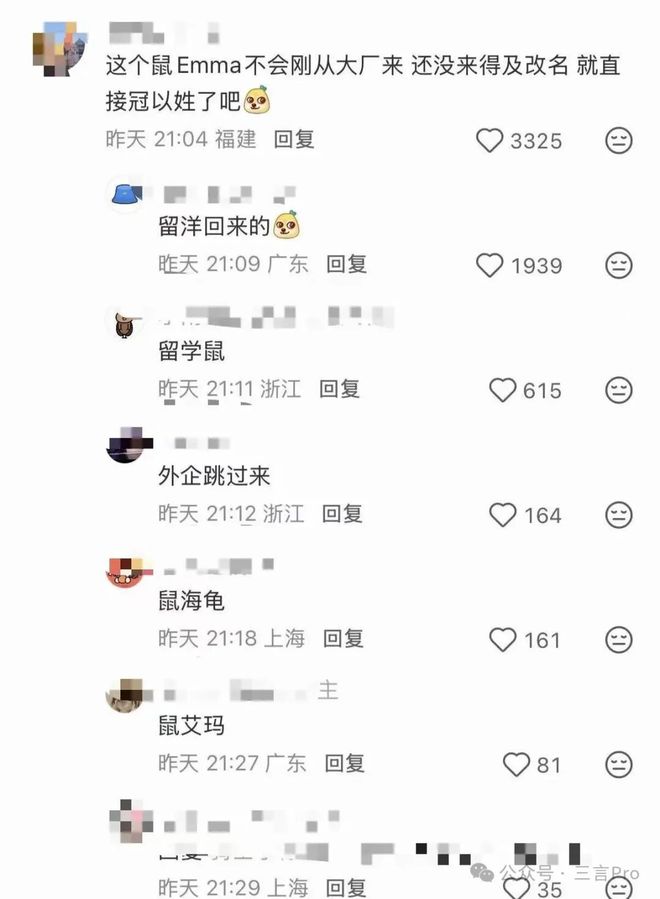The height and width of the screenshot is (899, 660).
Task: Reply to the top comment from 福建
Action: pos(294,140)
